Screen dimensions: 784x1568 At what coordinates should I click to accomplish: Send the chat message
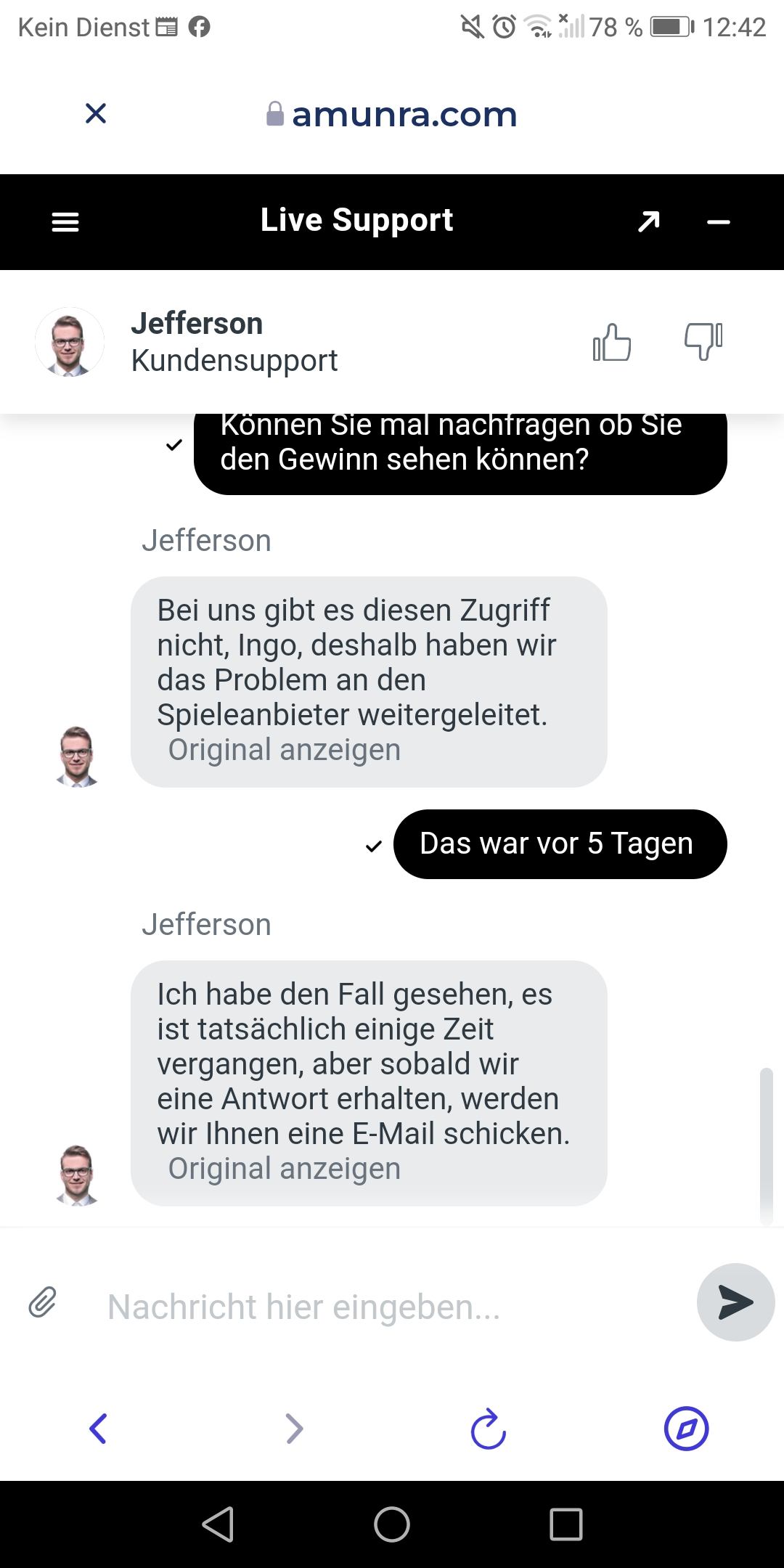pos(735,1302)
